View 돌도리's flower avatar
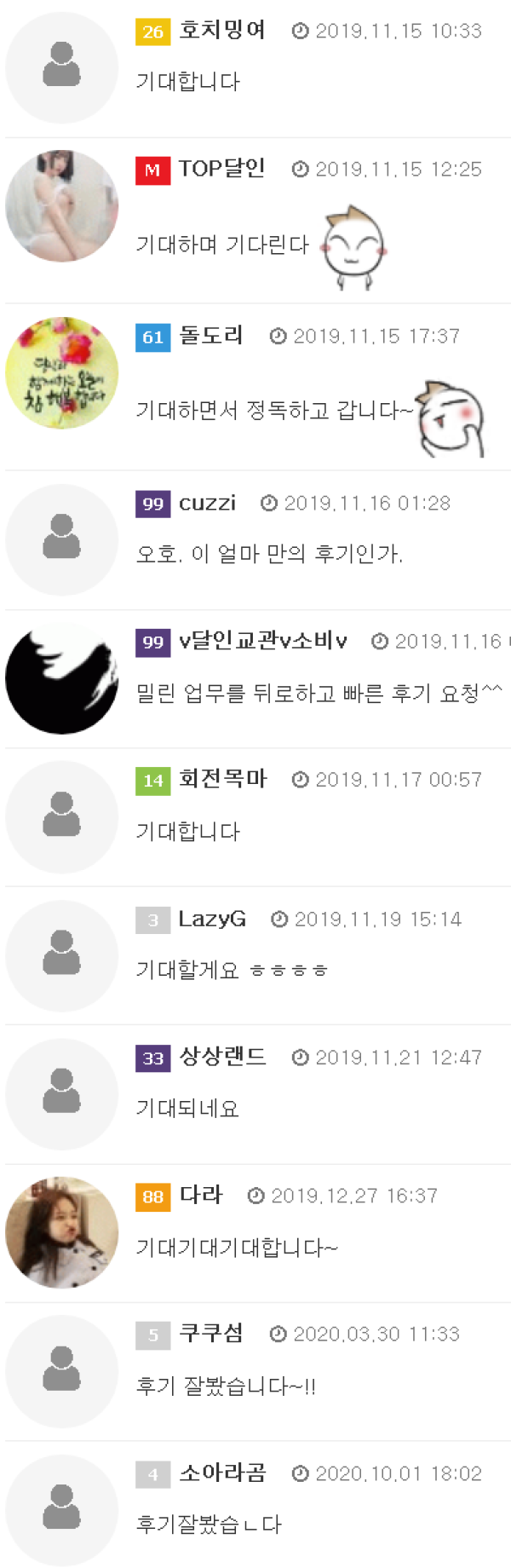Image resolution: width=511 pixels, height=1568 pixels. (x=61, y=372)
